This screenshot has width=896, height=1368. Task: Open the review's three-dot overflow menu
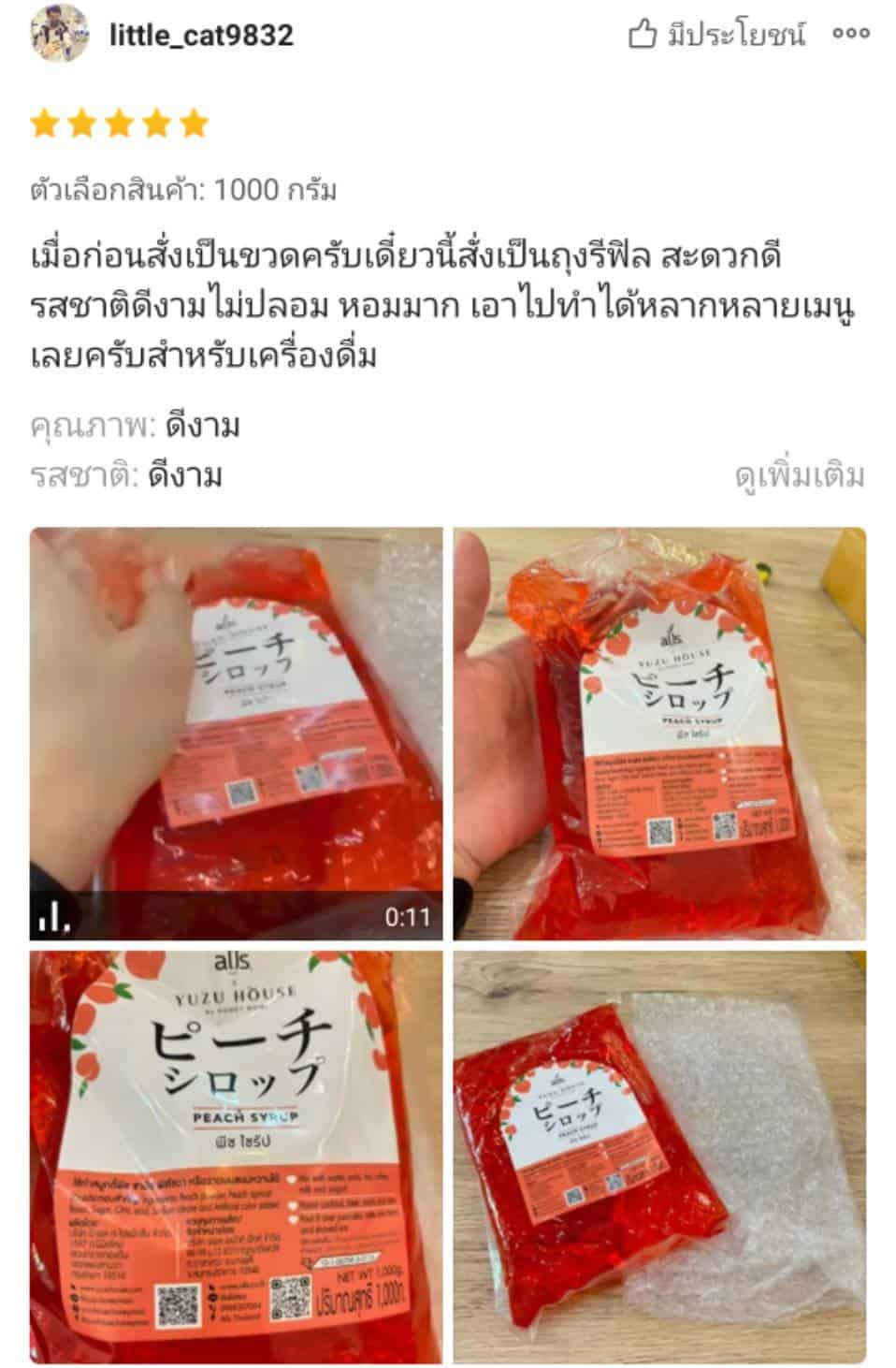click(x=851, y=35)
